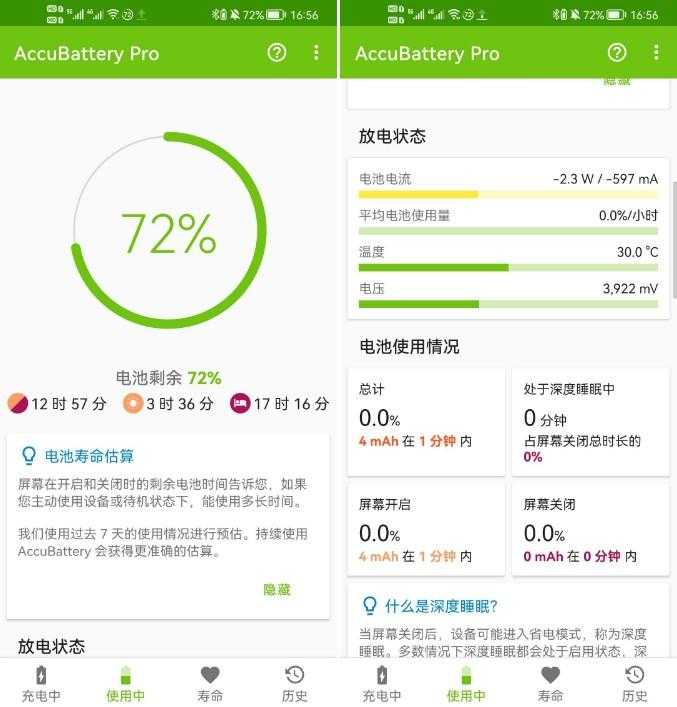Select 使用中 tab under the 电池寿命估算 screen
This screenshot has height=707, width=677.
[x=125, y=683]
